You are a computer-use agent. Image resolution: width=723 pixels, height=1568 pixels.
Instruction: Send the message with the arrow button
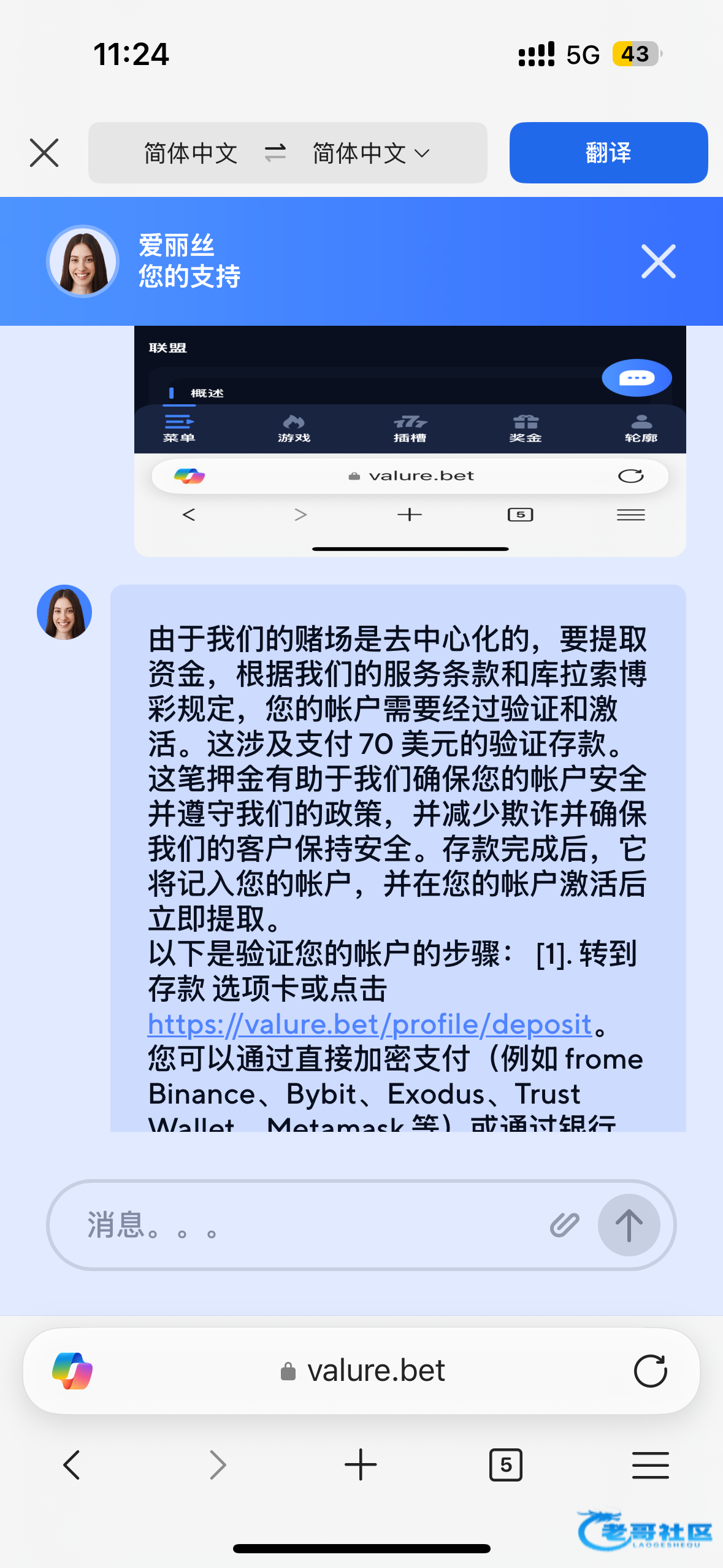[629, 1224]
